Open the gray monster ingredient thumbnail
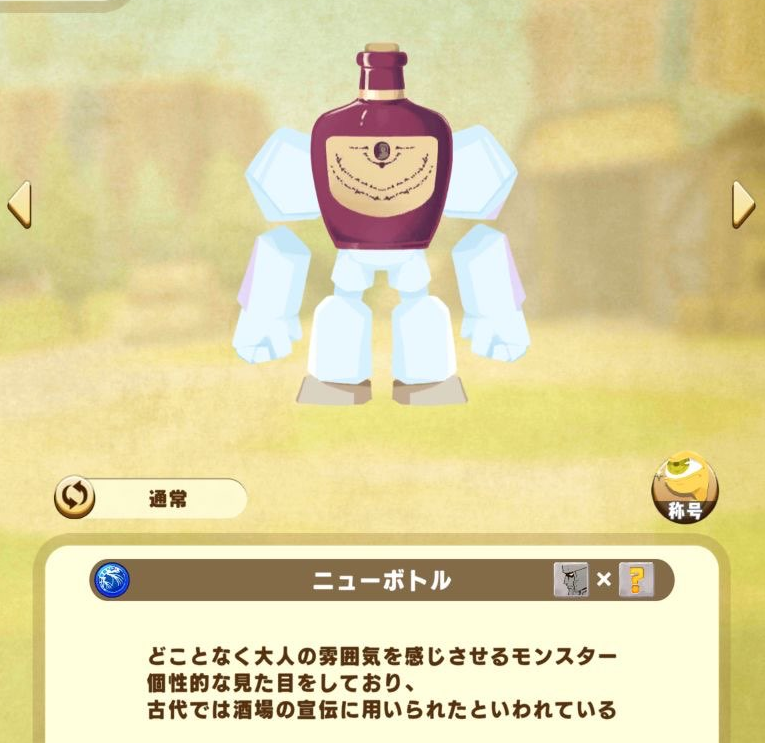 point(571,580)
